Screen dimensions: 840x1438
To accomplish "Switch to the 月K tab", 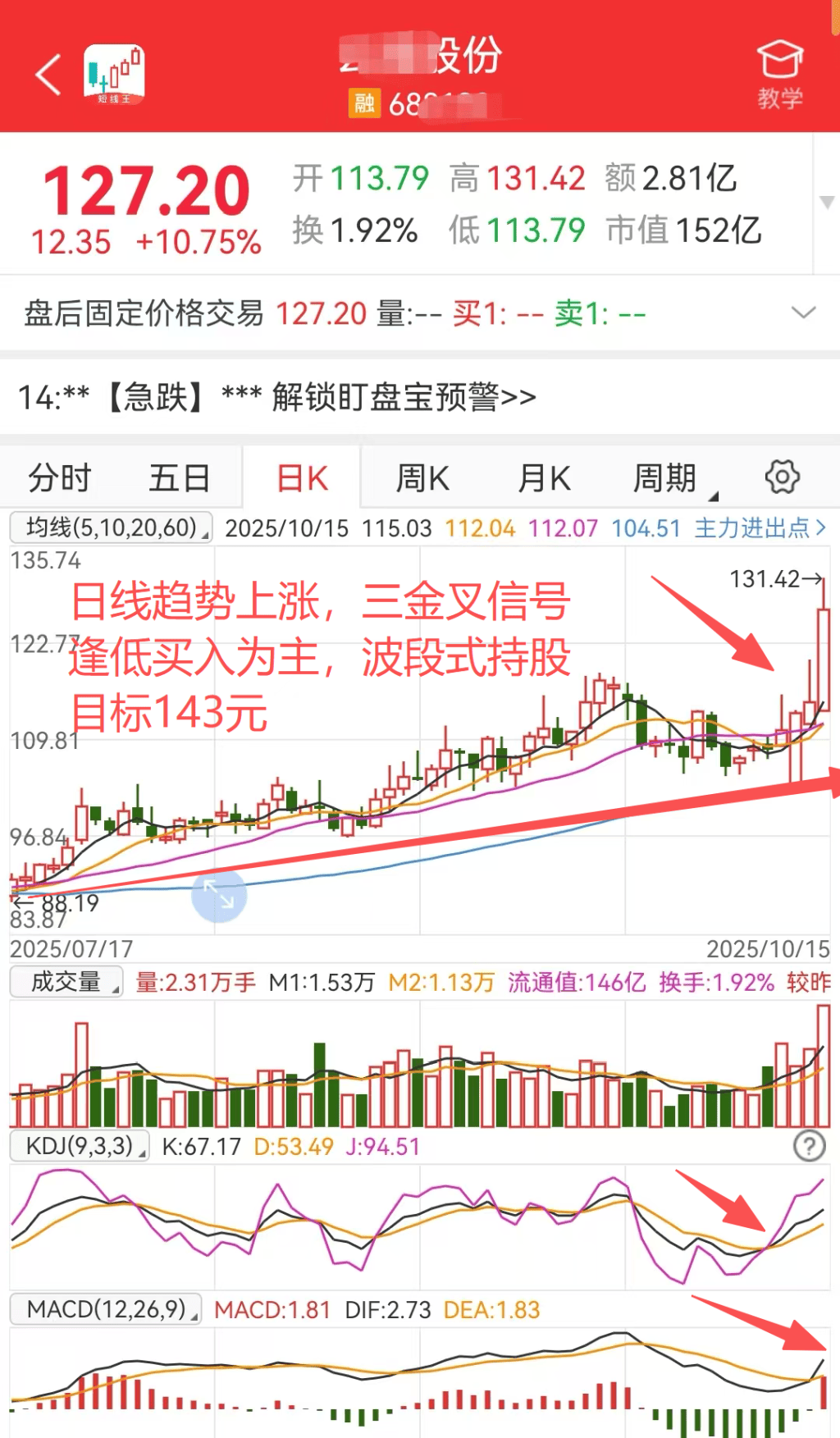I will (x=544, y=477).
